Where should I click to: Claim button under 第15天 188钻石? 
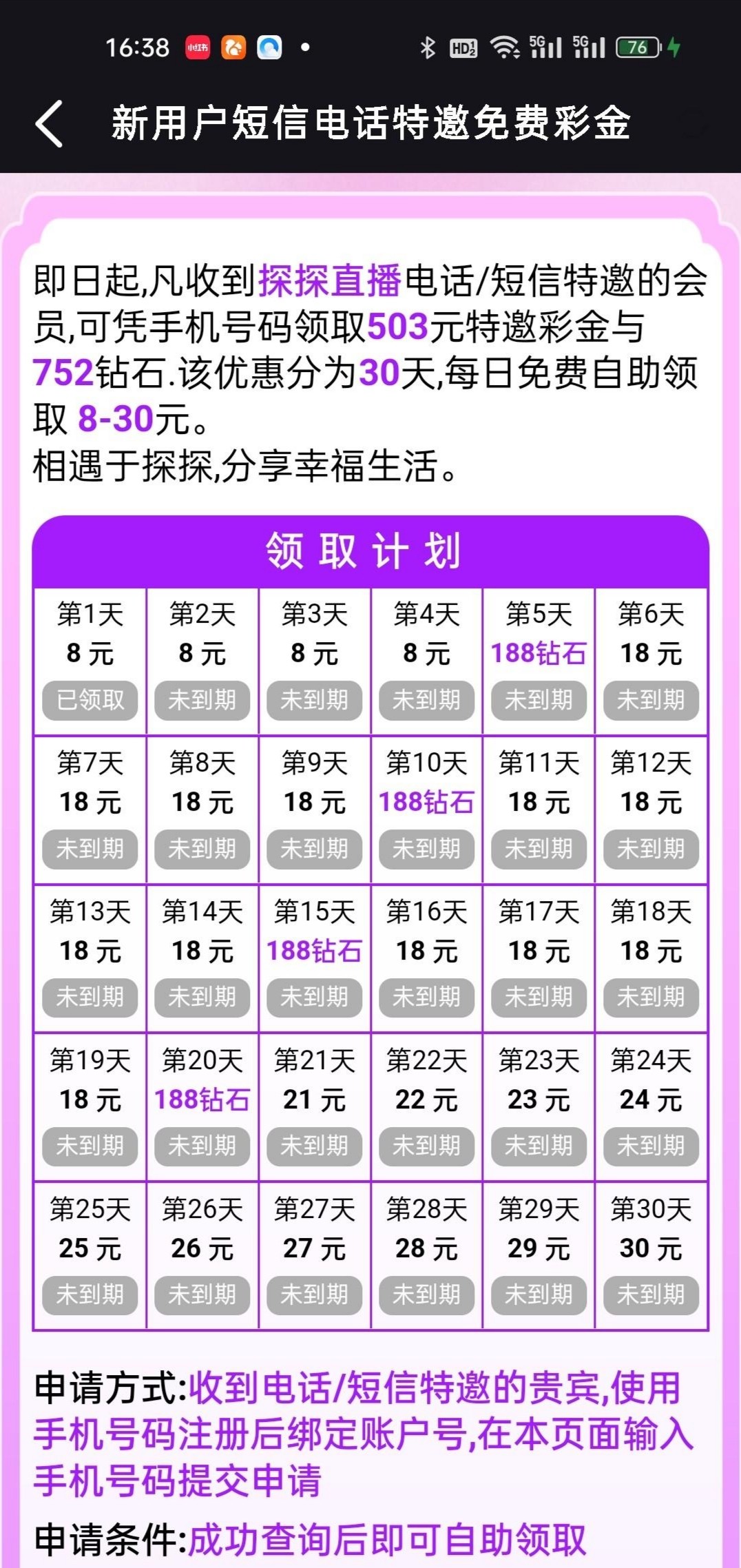pyautogui.click(x=314, y=998)
